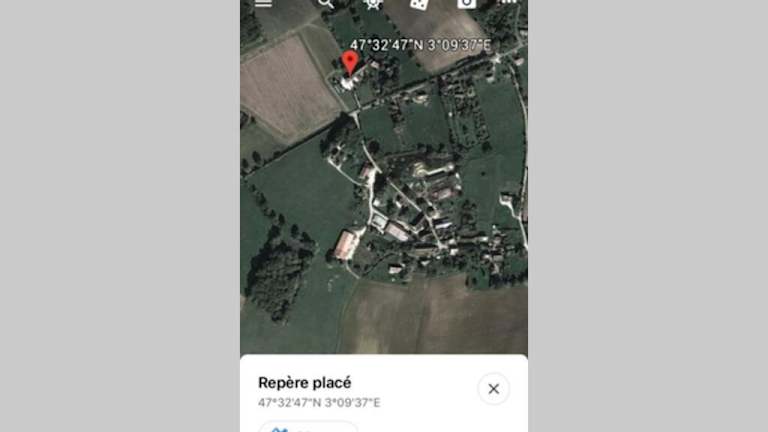Open the Voyager ship's wheel
Viewport: 768px width, 432px height.
(x=373, y=3)
